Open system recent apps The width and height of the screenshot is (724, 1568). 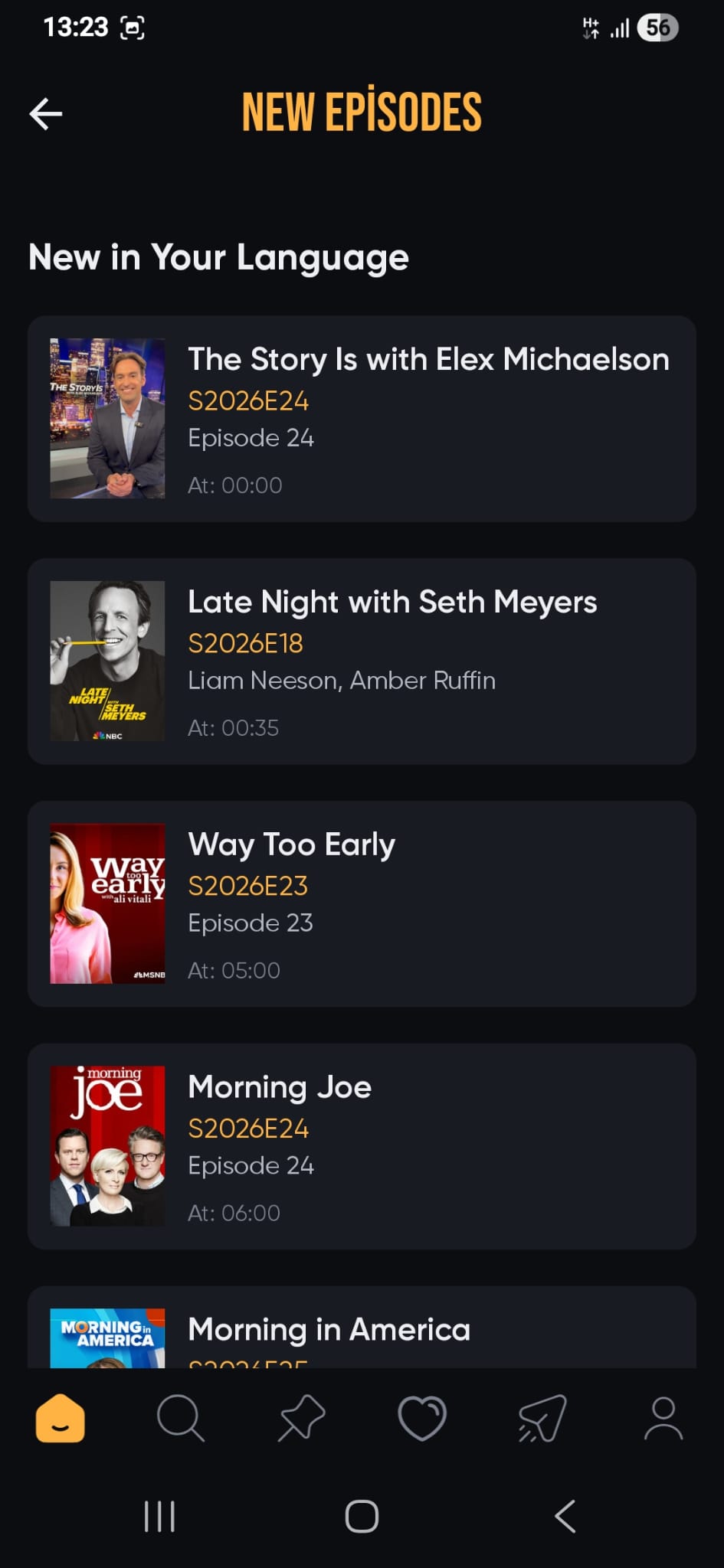(159, 1516)
